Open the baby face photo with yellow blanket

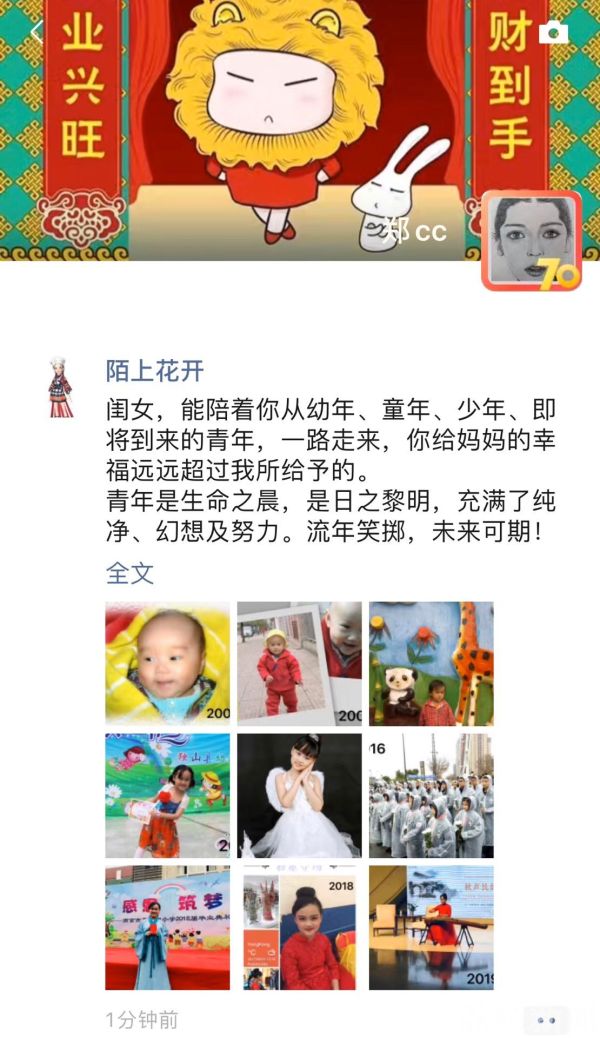167,663
